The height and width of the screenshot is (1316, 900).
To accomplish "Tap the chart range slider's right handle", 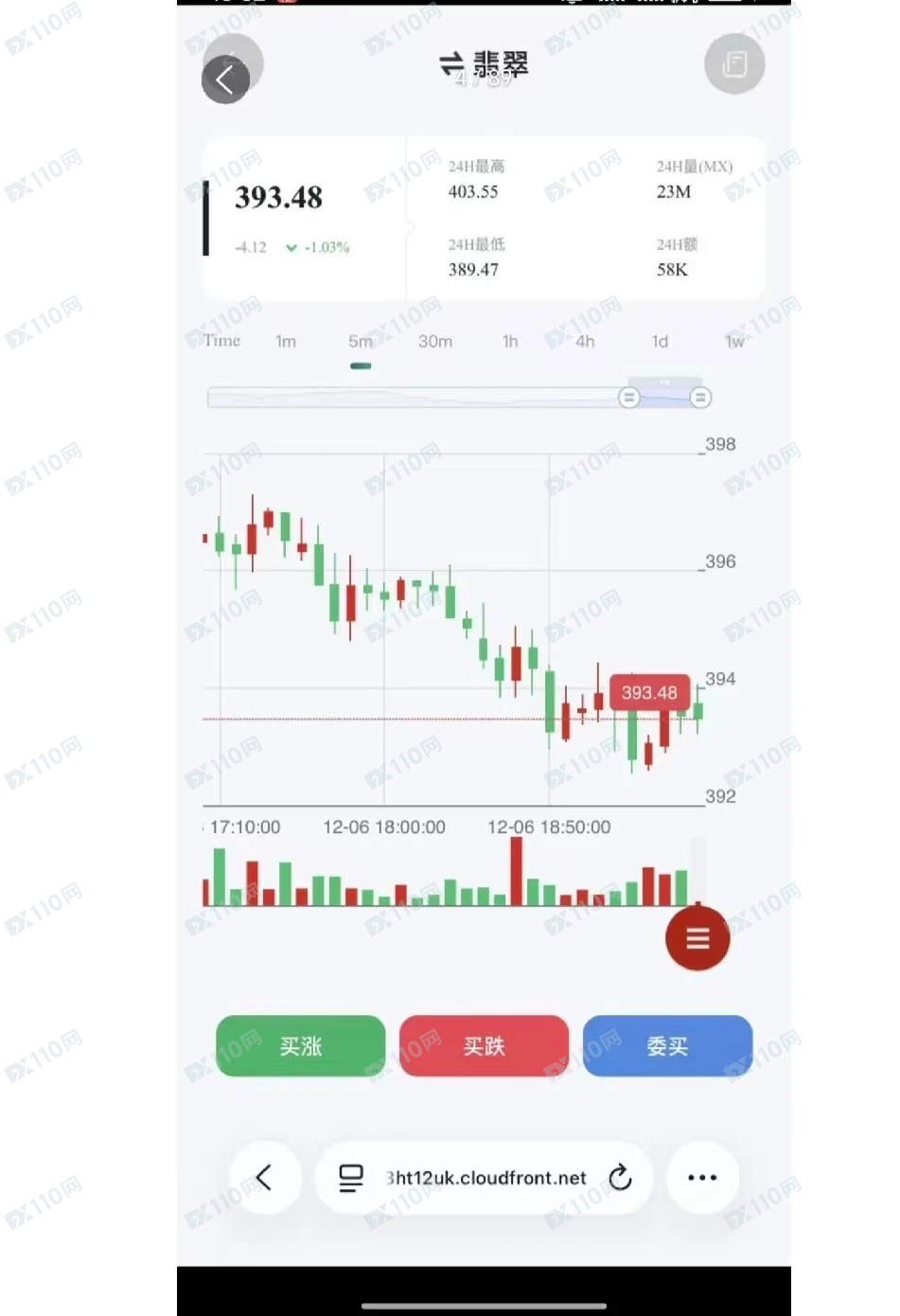I will tap(700, 398).
